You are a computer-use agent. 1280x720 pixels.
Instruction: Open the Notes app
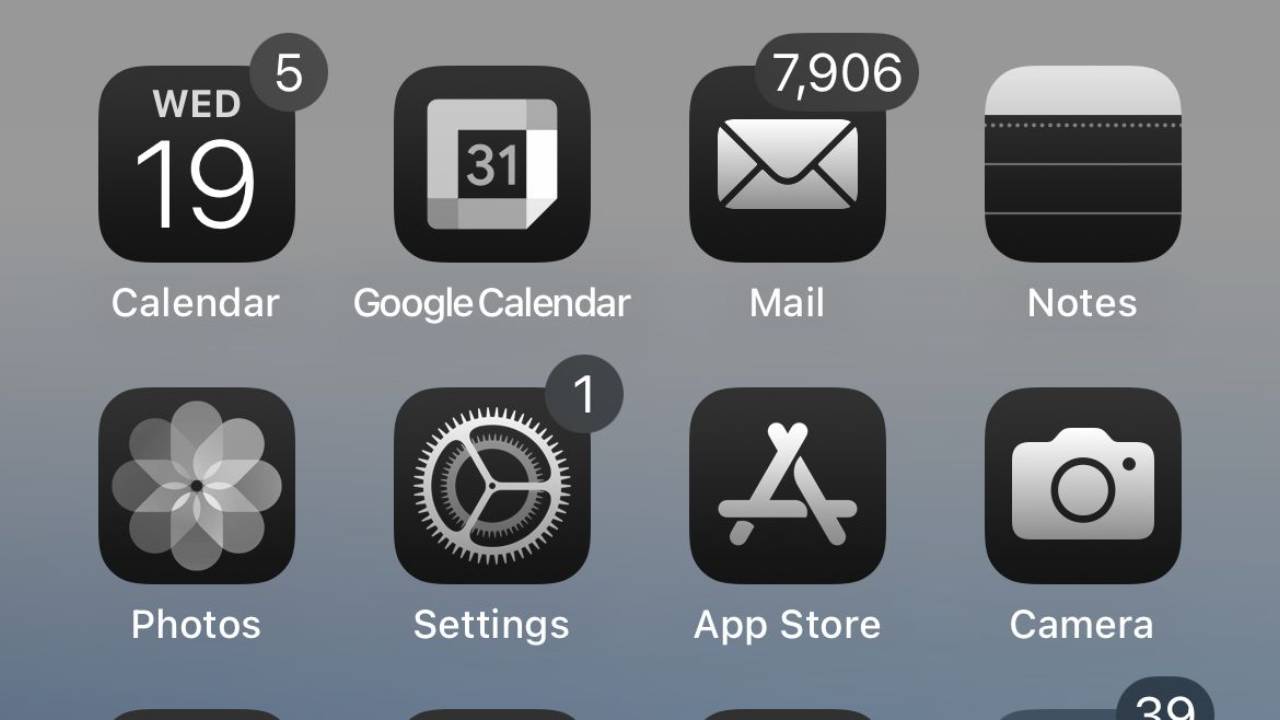click(x=1082, y=165)
